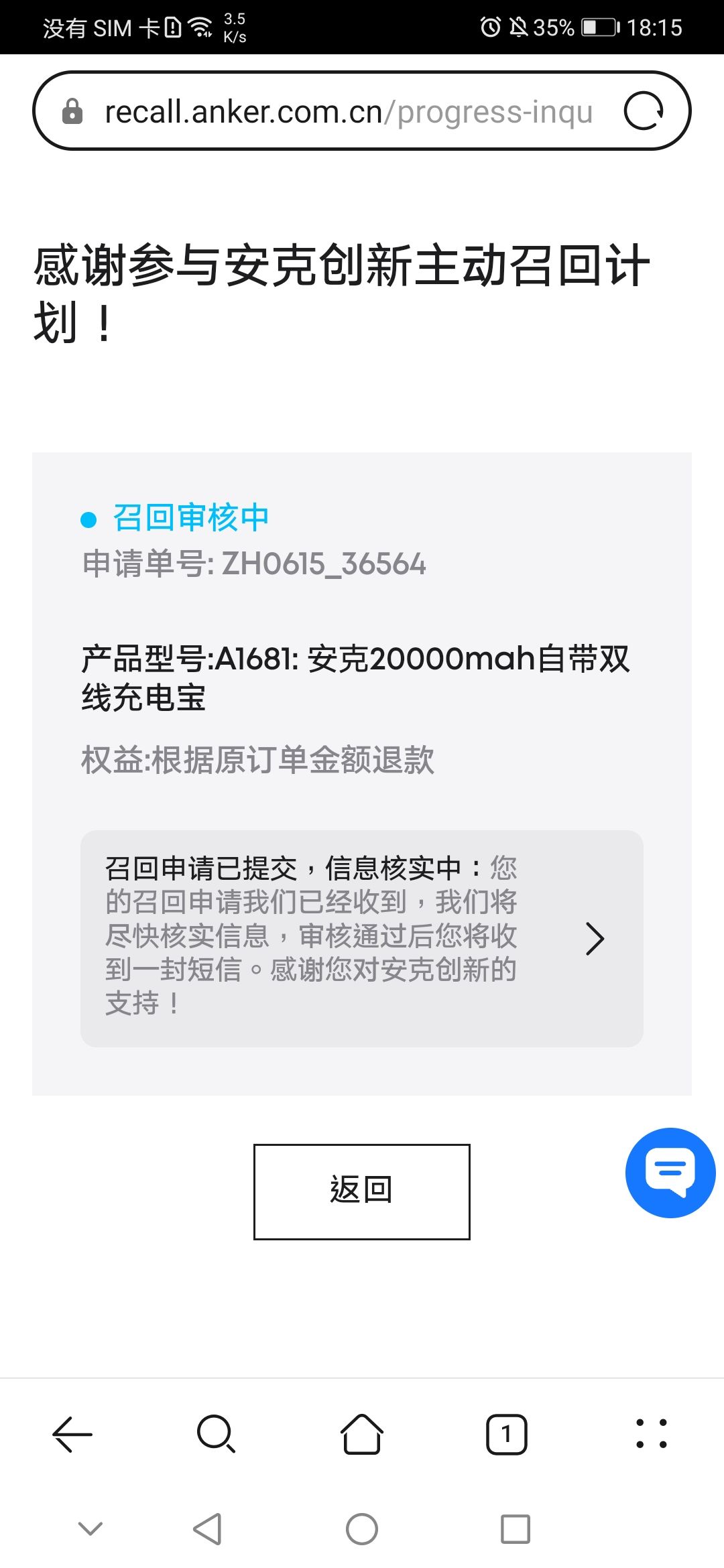Viewport: 724px width, 1568px height.
Task: Reload the page with the refresh icon
Action: point(644,111)
